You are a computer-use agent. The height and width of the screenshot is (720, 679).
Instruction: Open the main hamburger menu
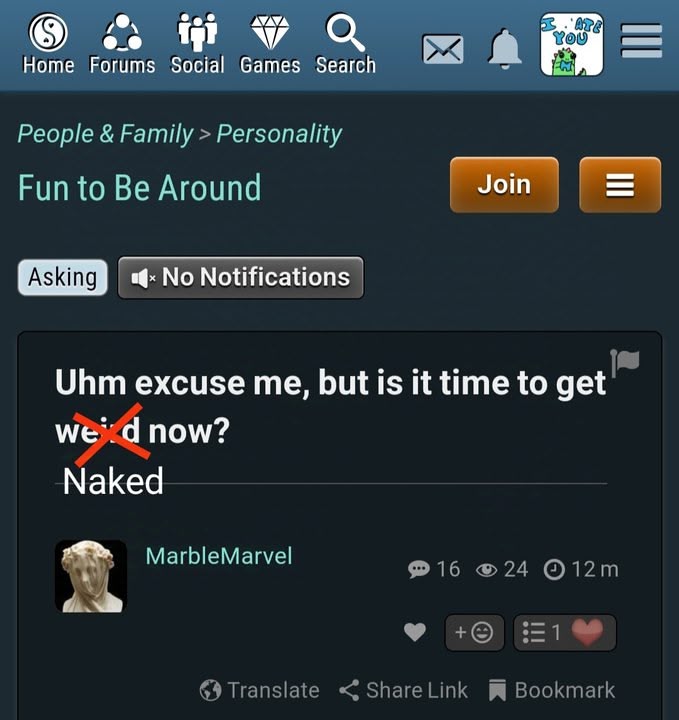641,41
